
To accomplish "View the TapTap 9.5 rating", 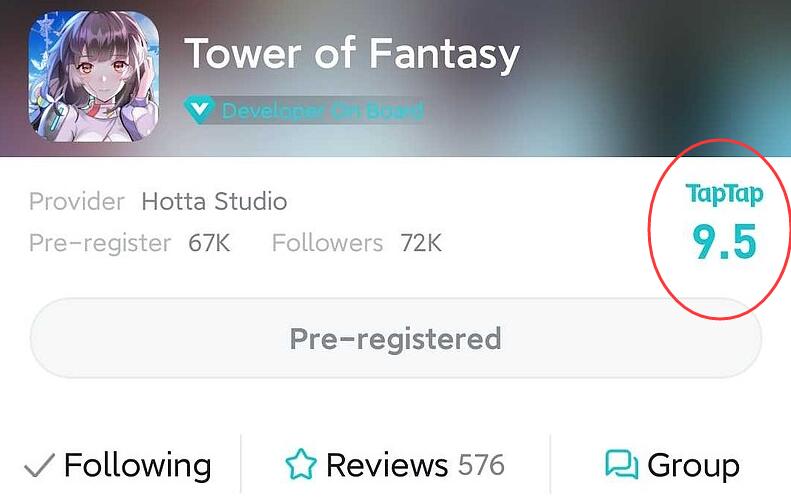I will coord(724,226).
